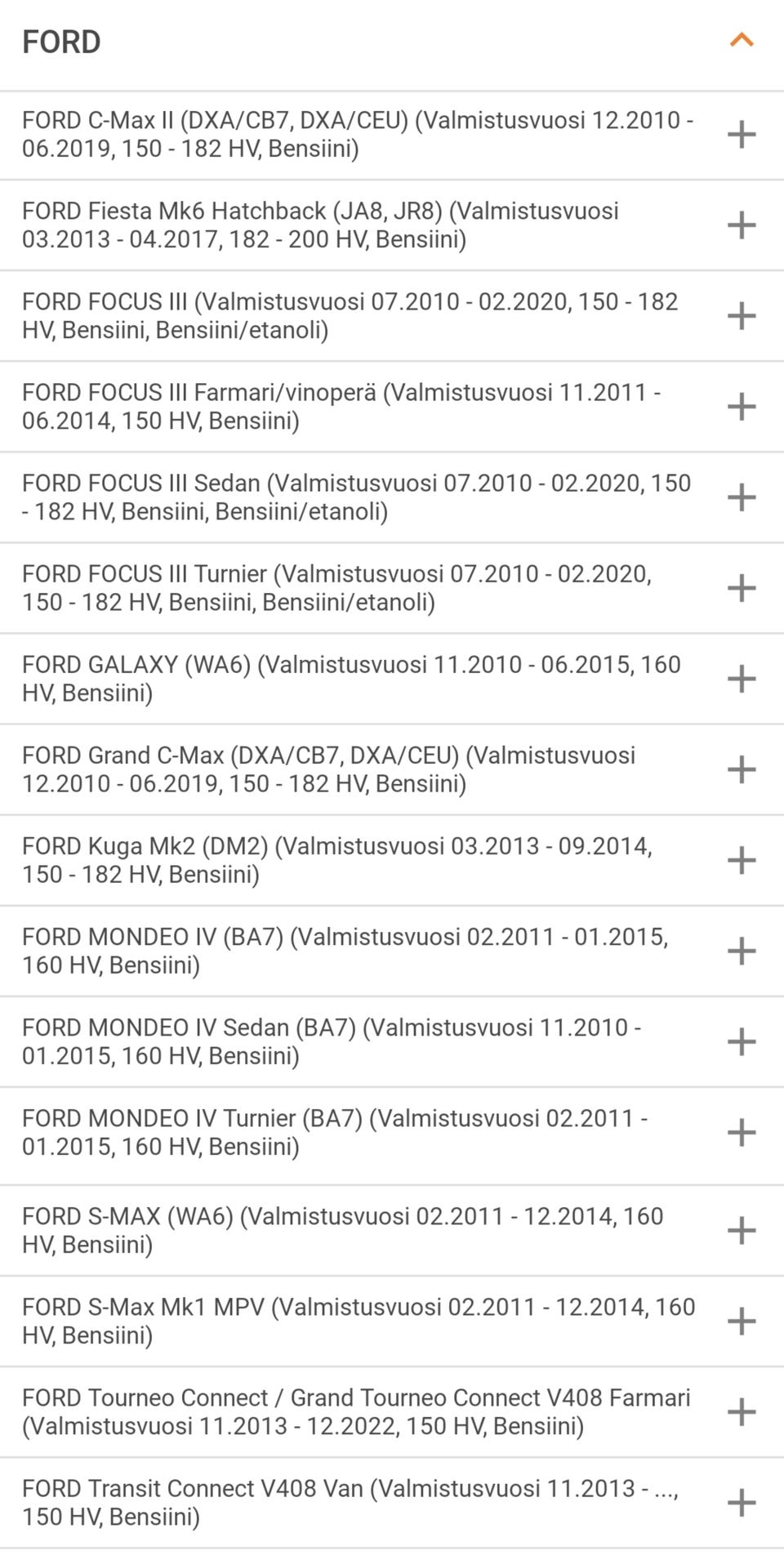
Task: Expand FORD Grand C-Max entry
Action: click(x=741, y=769)
